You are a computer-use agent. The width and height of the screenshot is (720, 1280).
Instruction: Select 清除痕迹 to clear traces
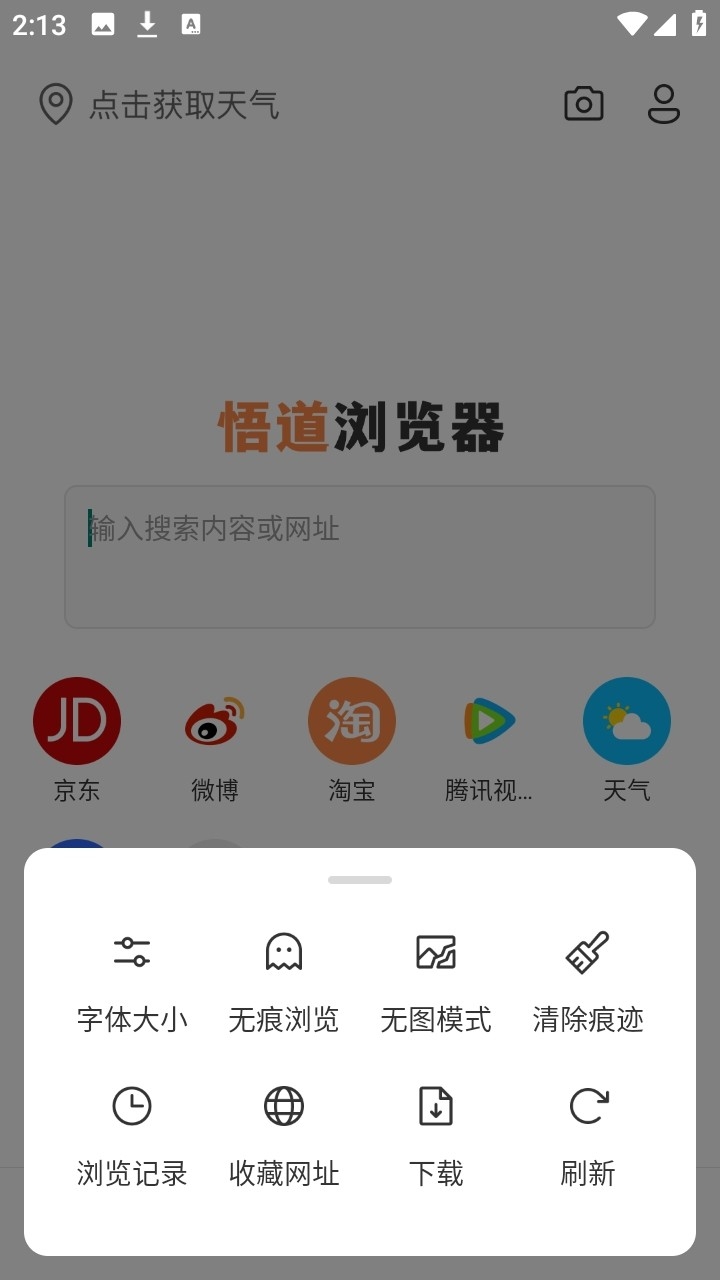588,978
